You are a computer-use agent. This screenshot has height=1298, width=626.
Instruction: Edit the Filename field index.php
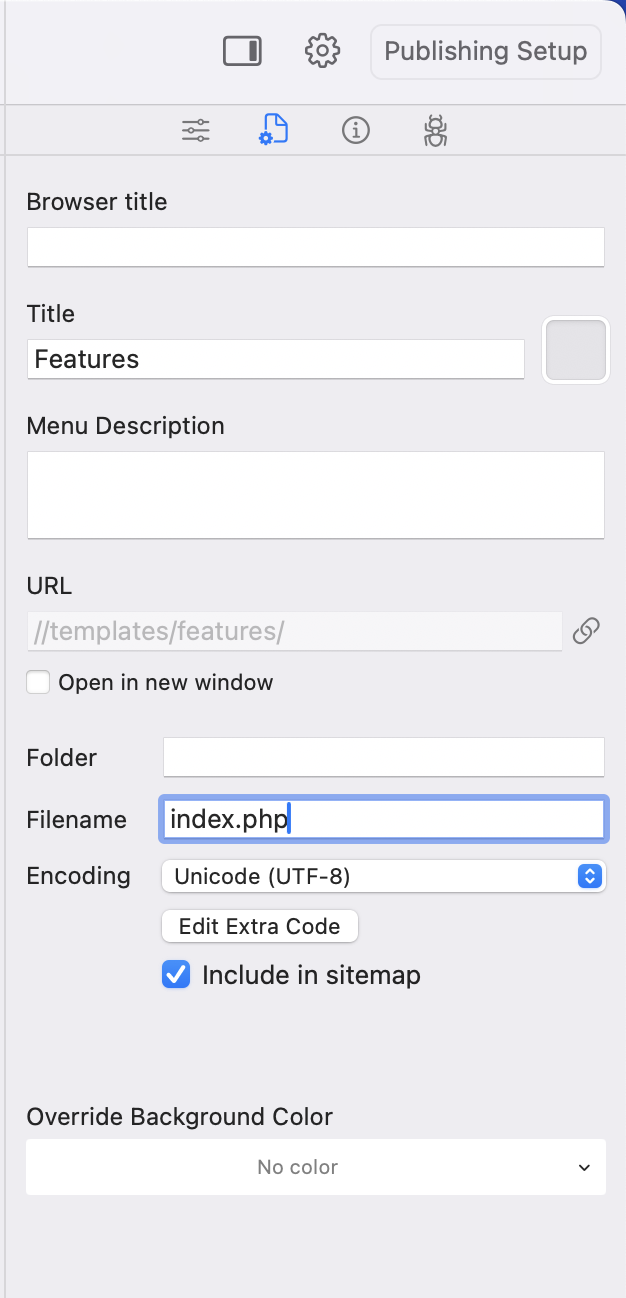[383, 819]
